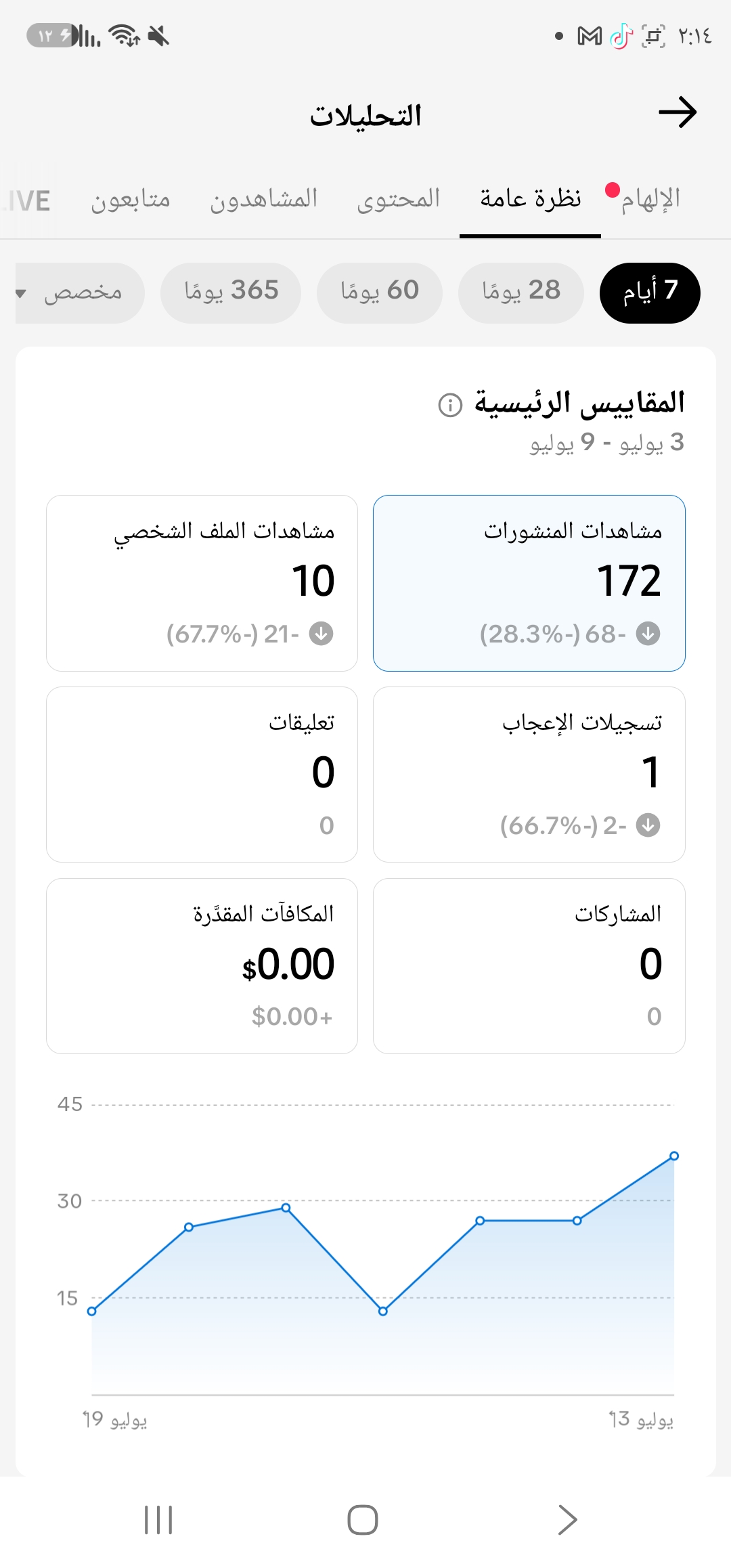Screen dimensions: 731x1568
Task: Select the تسجيلات الإعجاب metric card
Action: click(x=529, y=775)
